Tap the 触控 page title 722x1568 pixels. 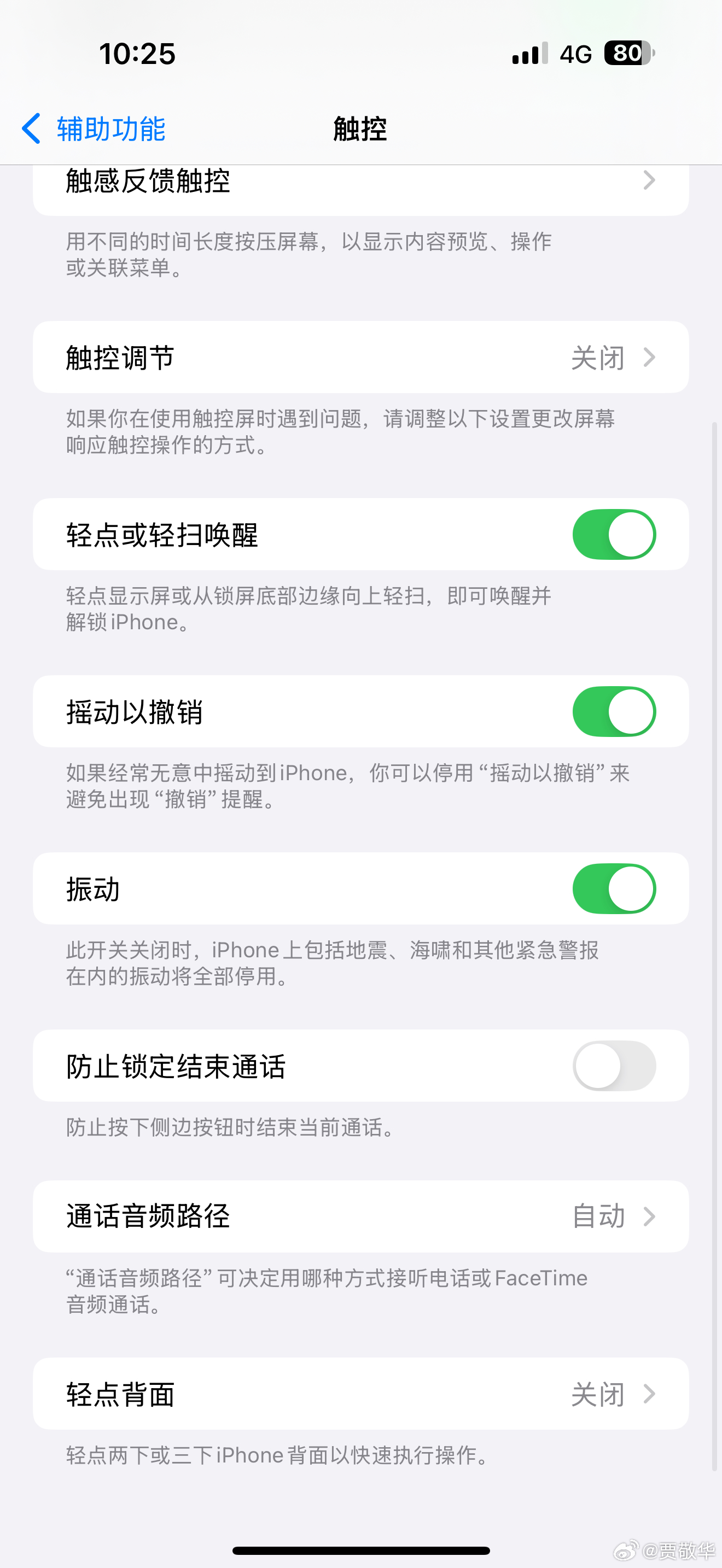[x=360, y=129]
